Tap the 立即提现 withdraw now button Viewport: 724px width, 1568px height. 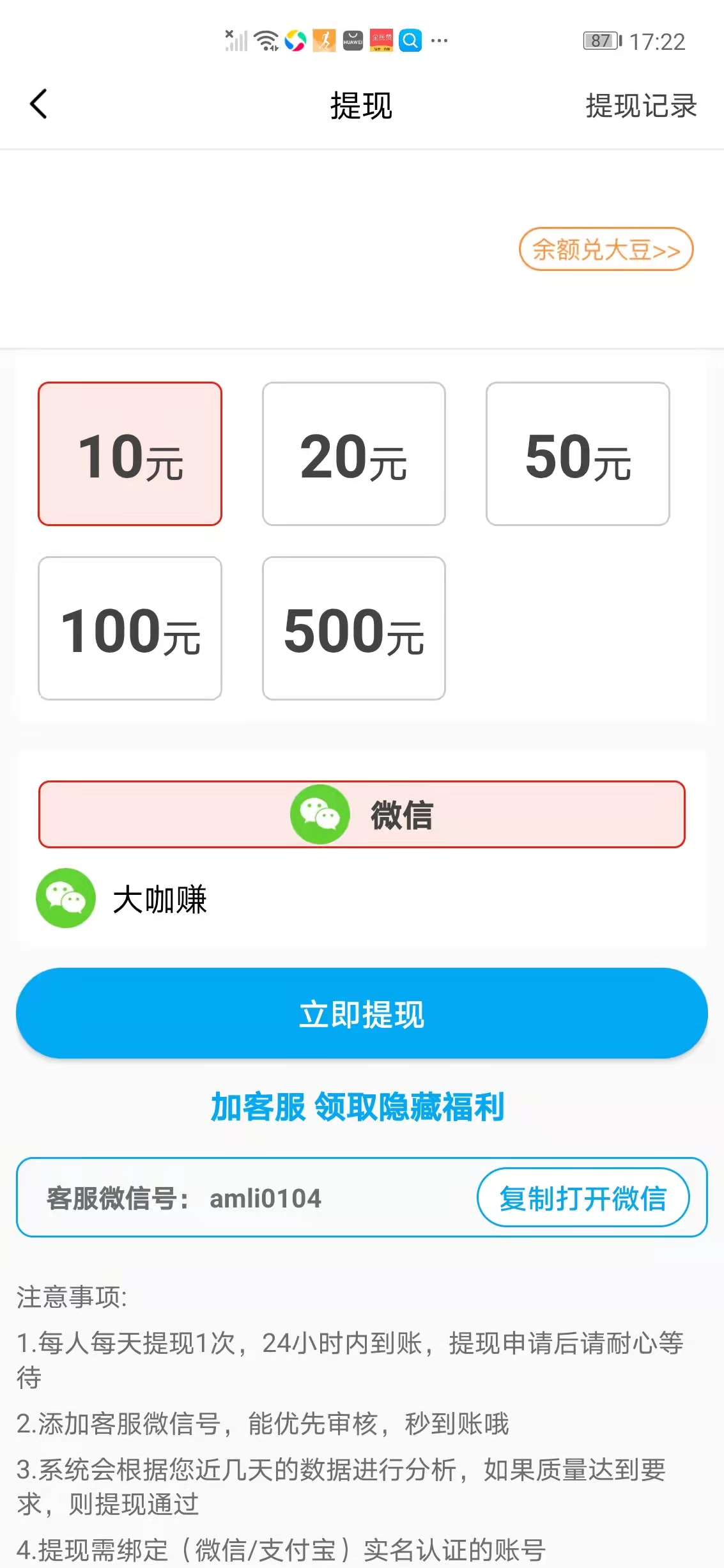[x=362, y=1013]
